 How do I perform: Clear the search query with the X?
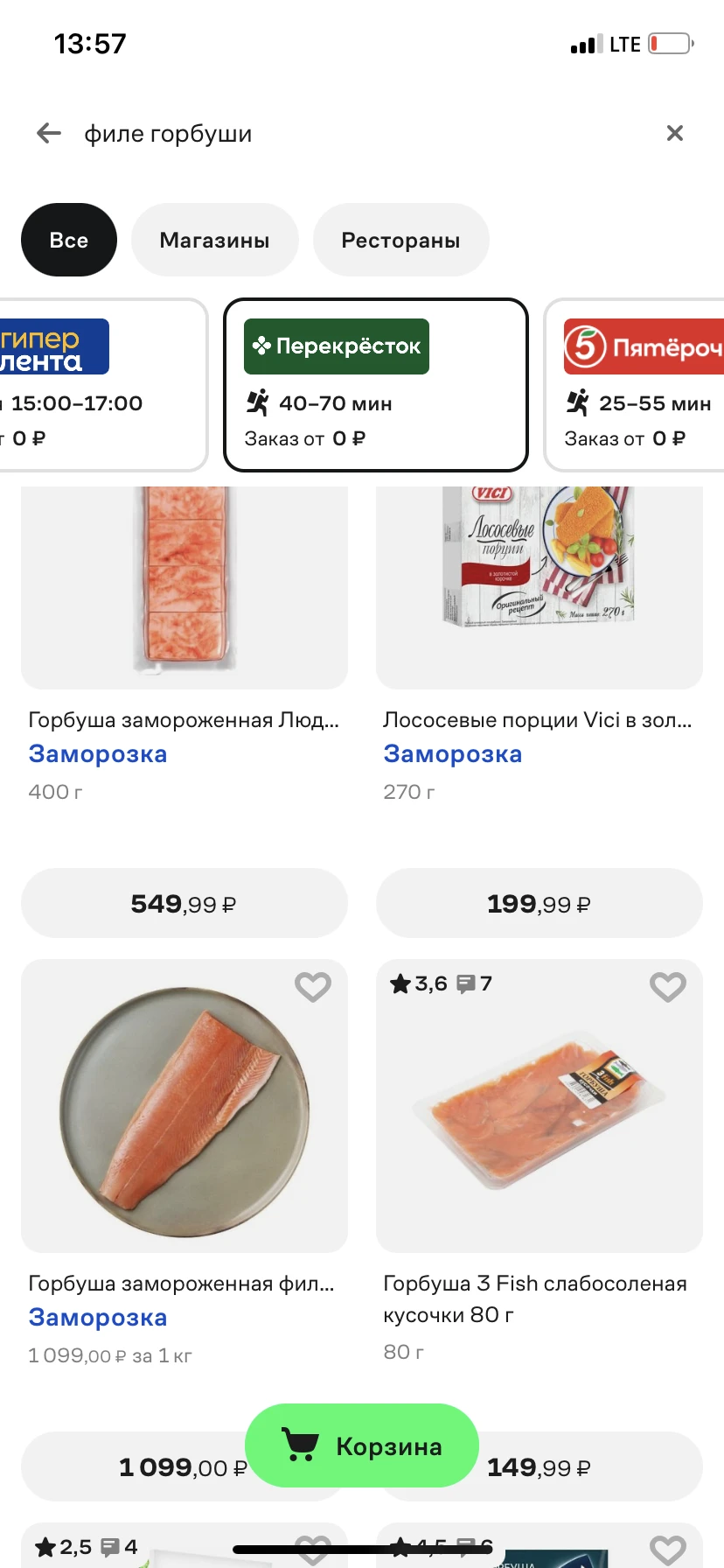(674, 133)
